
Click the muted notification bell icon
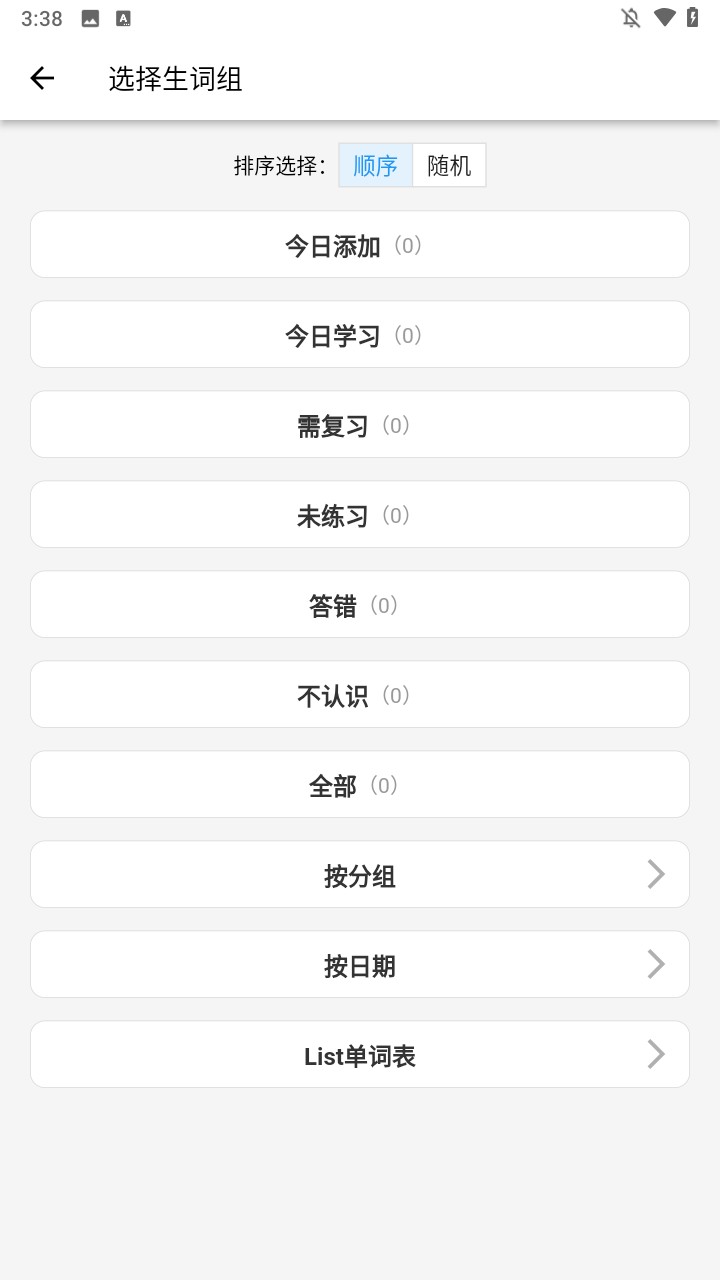coord(630,18)
